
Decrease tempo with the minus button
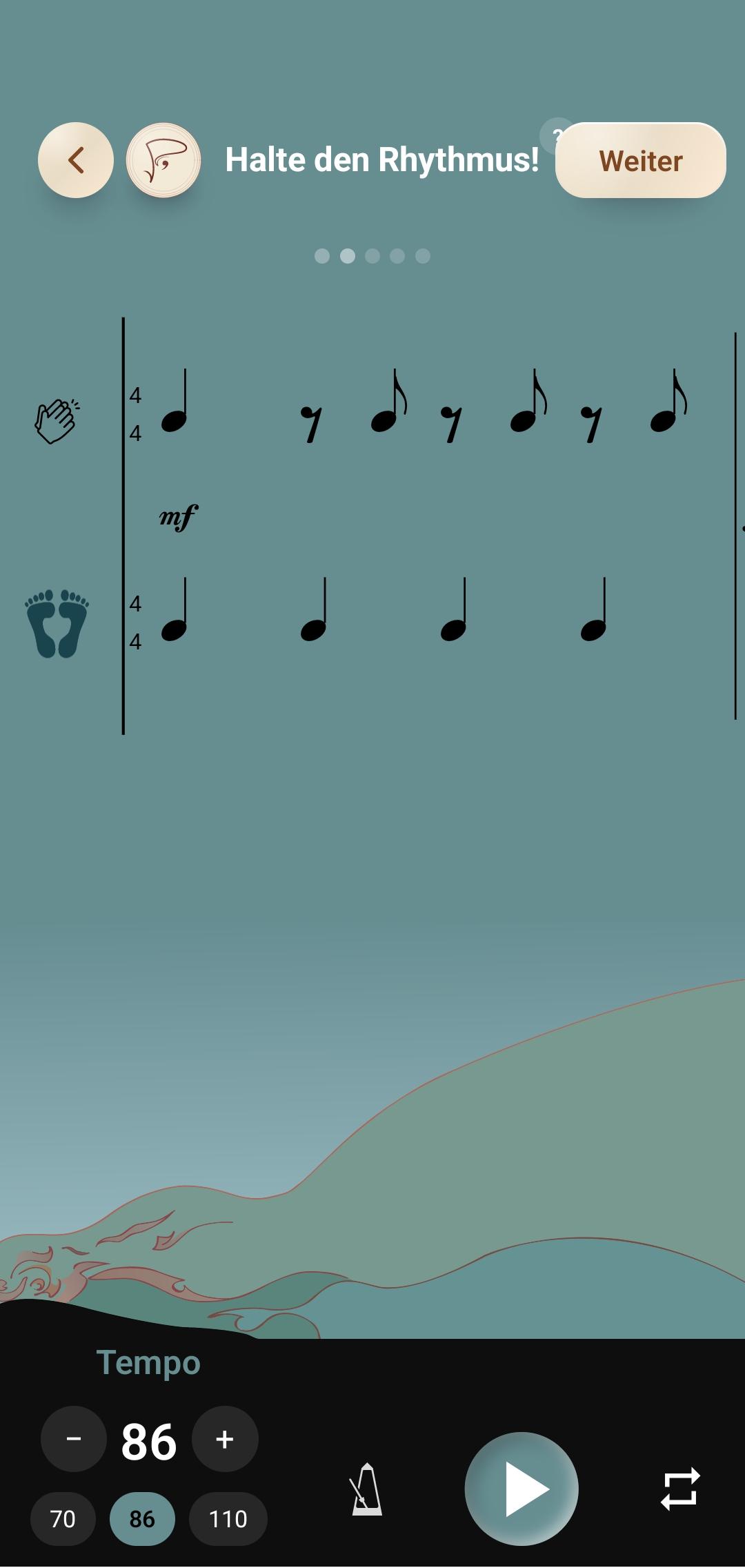pyautogui.click(x=74, y=1439)
